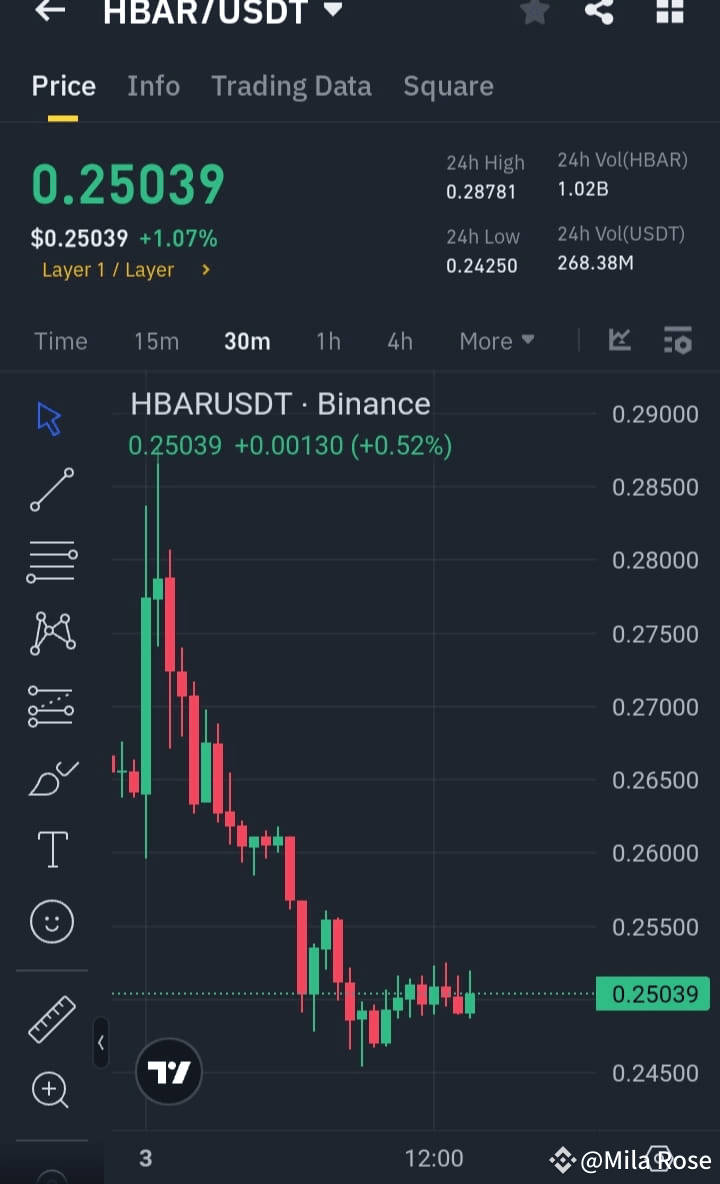Screen dimensions: 720x1184
Task: Tap the share icon
Action: pos(599,13)
